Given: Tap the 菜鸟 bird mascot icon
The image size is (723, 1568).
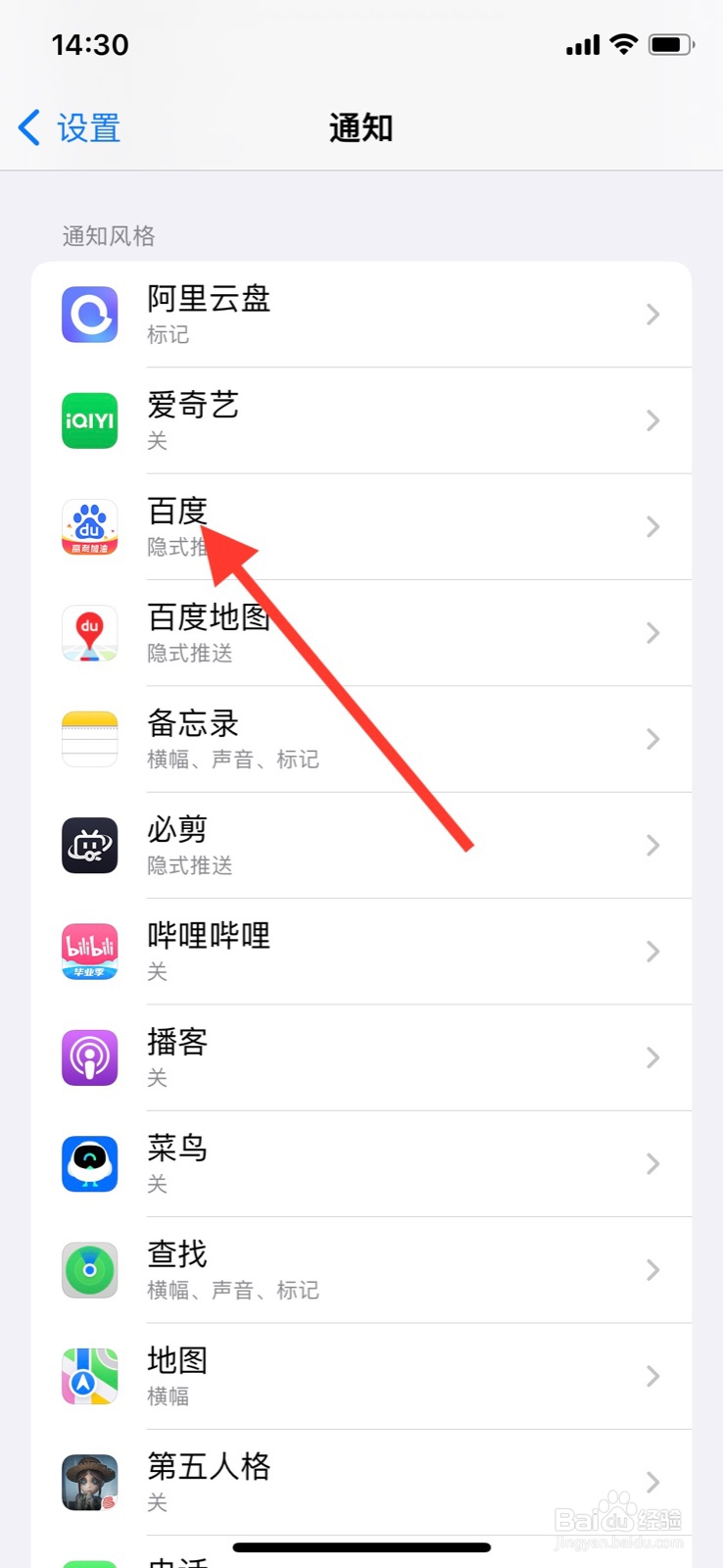Looking at the screenshot, I should coord(89,1164).
